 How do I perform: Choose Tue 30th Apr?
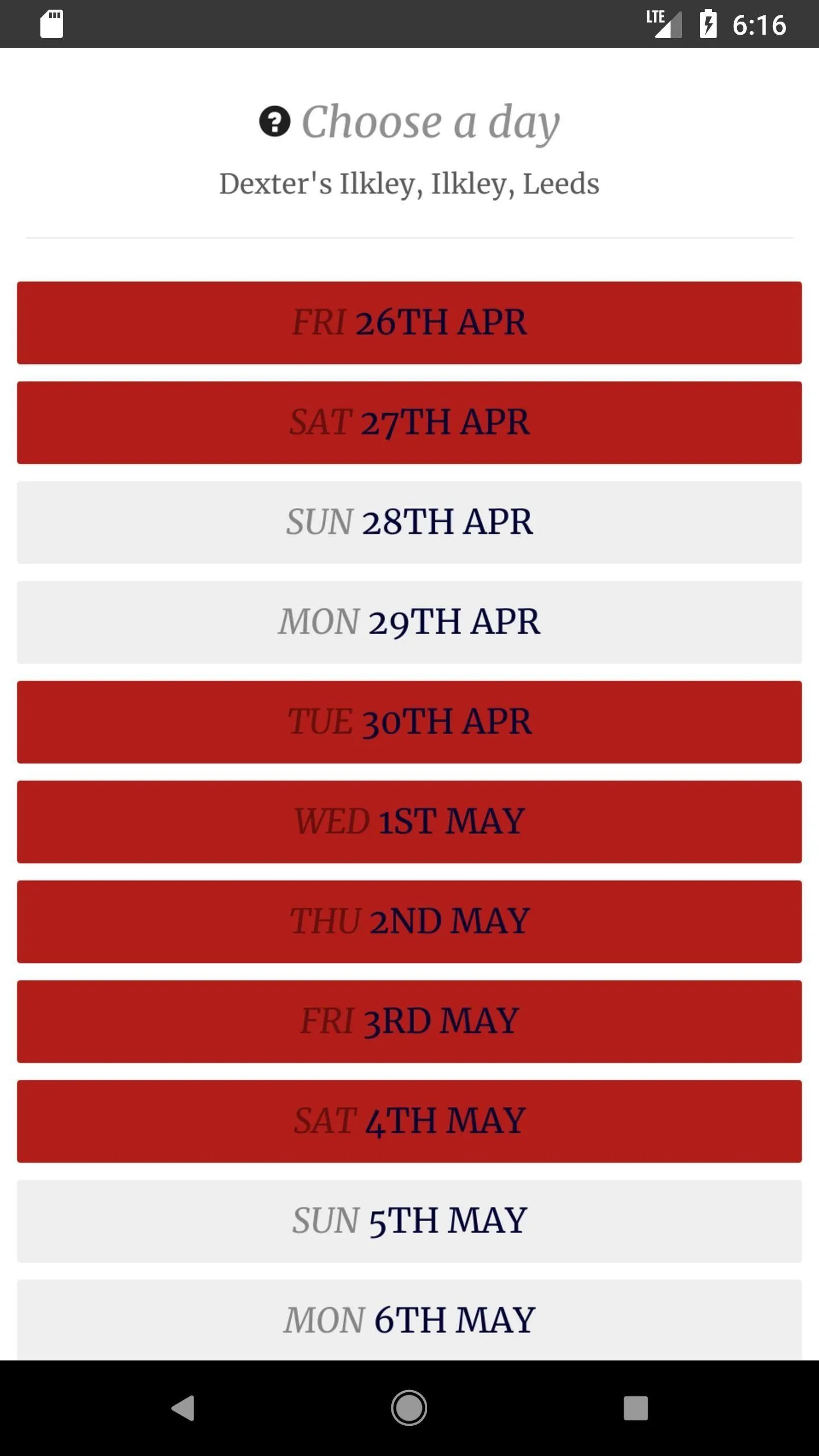[409, 722]
